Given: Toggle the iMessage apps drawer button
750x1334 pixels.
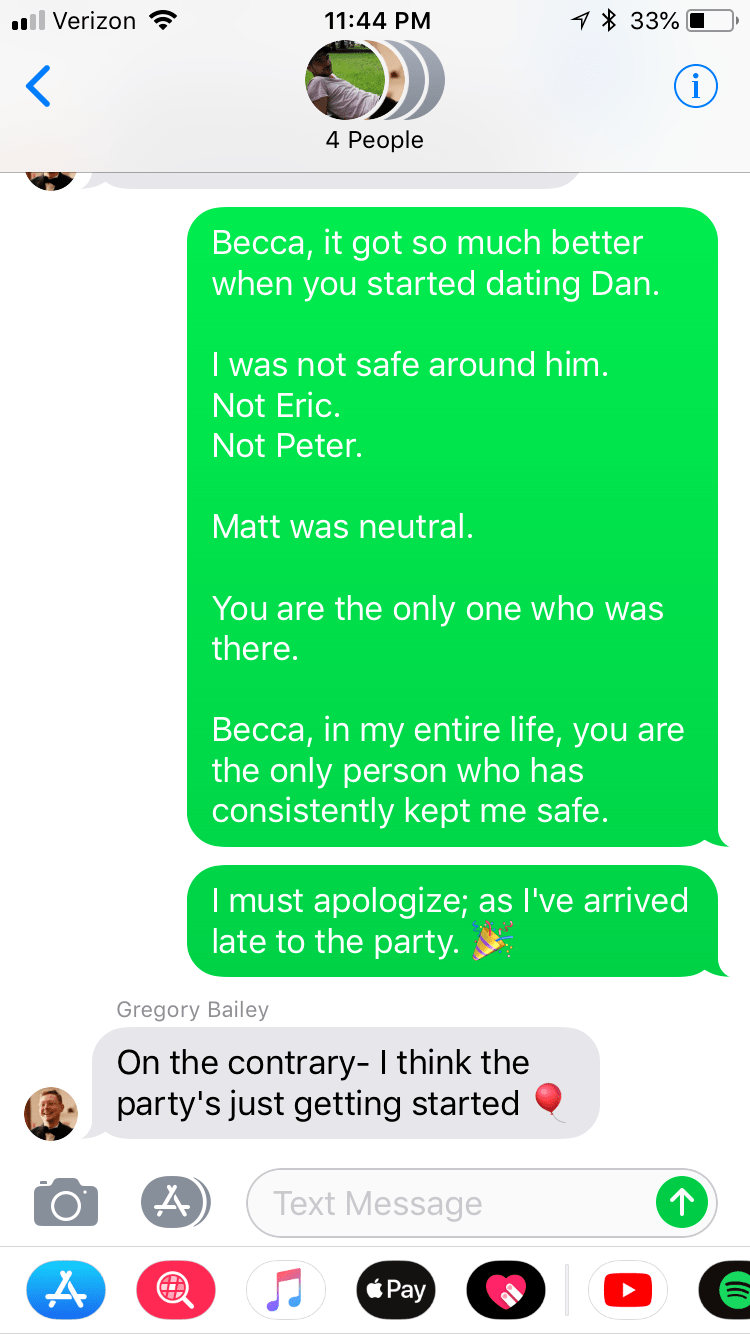Looking at the screenshot, I should coord(174,1202).
